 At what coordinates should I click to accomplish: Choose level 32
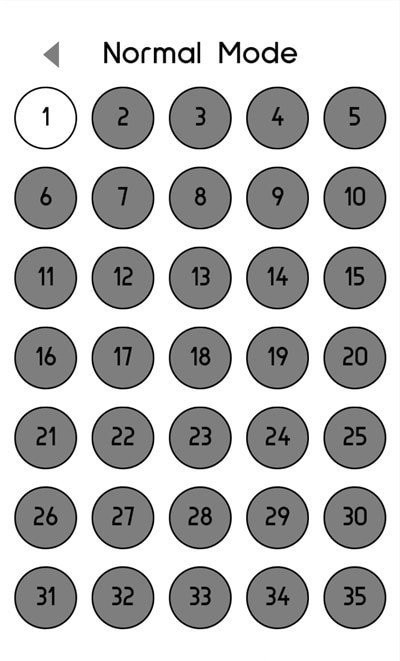[x=123, y=597]
